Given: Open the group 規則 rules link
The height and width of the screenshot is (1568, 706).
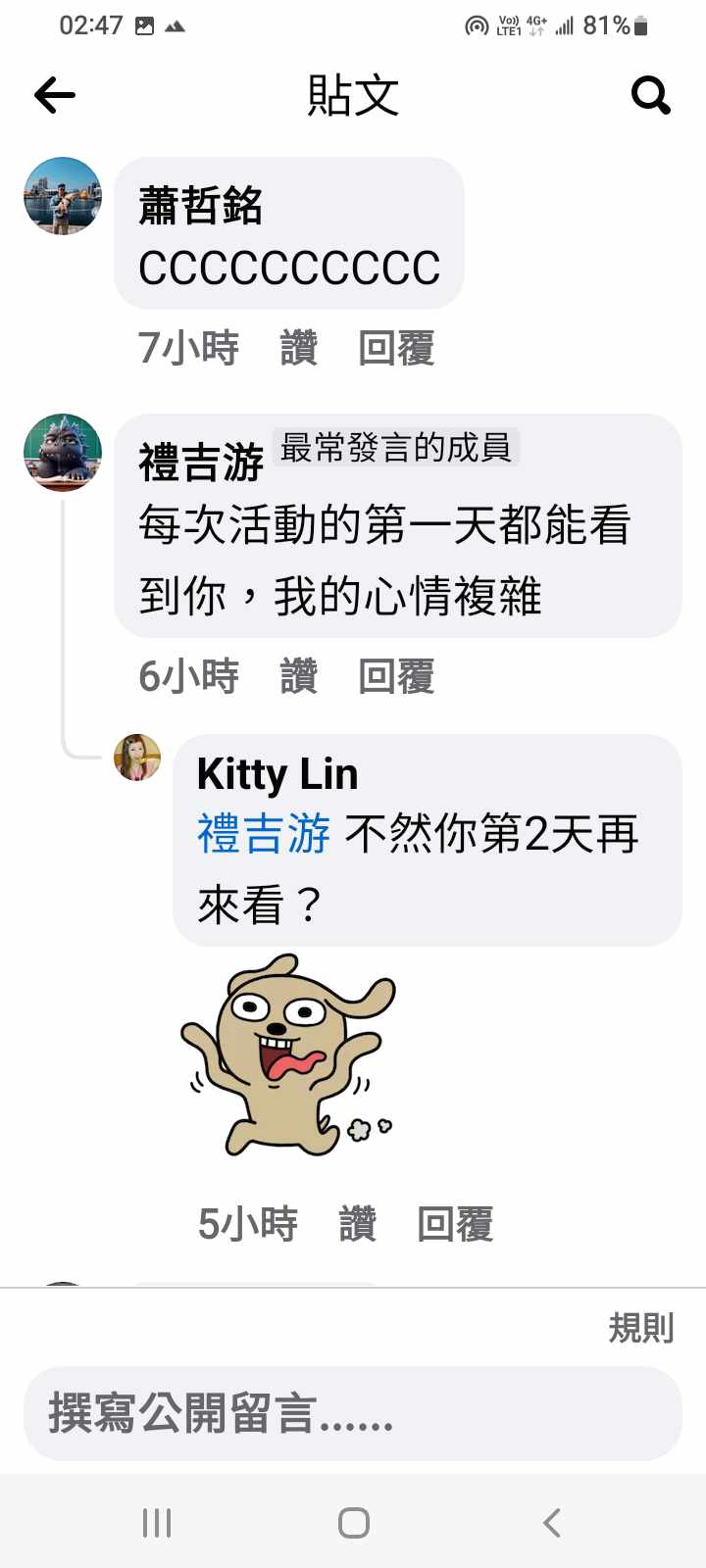Looking at the screenshot, I should [641, 1328].
